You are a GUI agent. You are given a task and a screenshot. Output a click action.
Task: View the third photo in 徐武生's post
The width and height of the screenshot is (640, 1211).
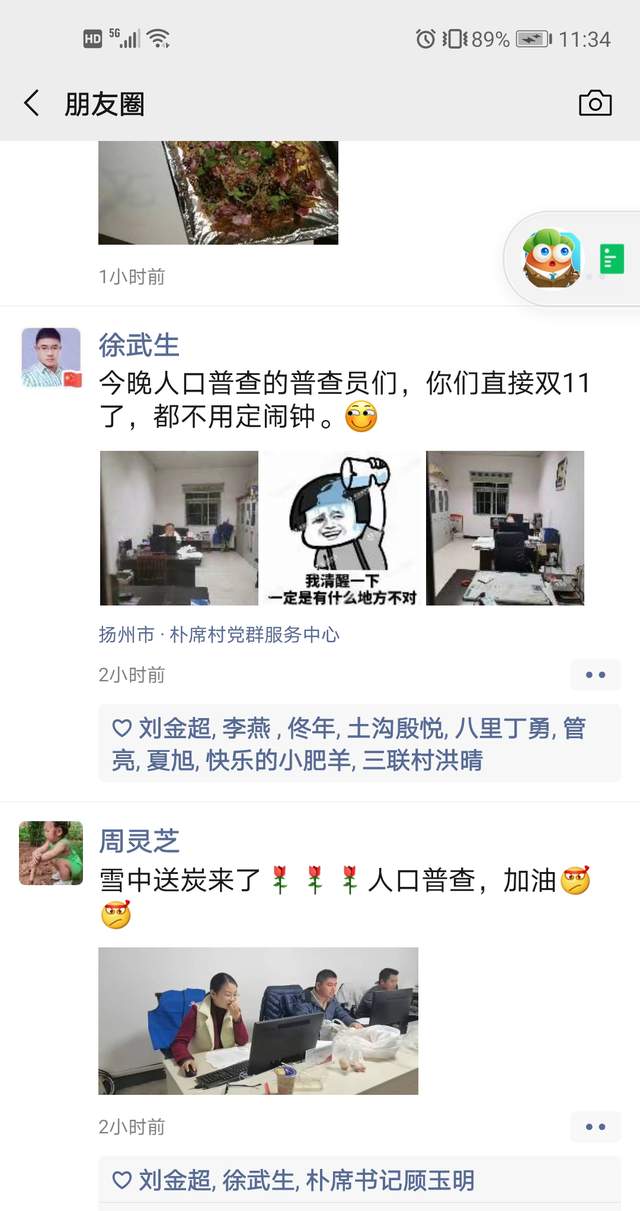pos(505,528)
